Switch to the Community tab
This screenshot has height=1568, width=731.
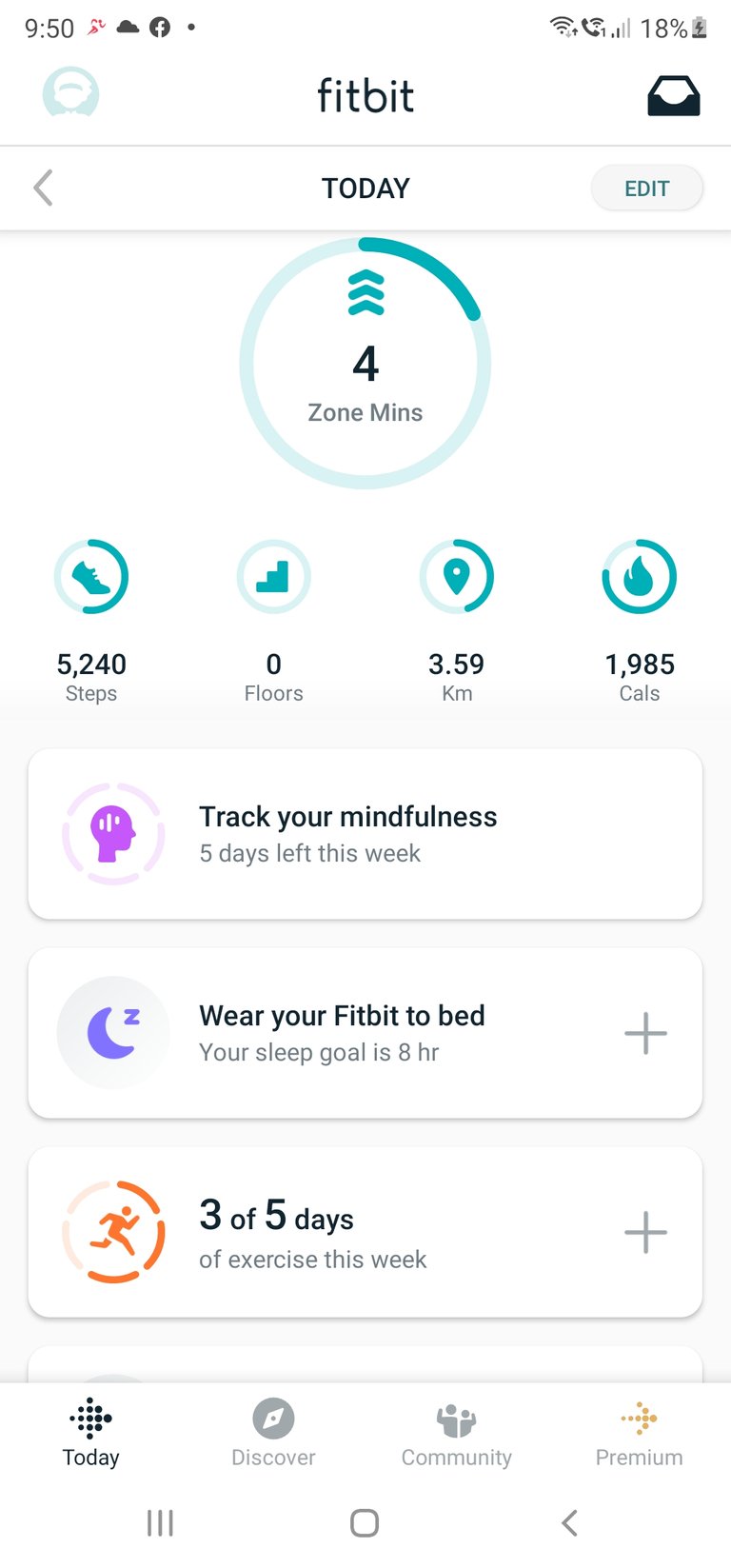[x=457, y=1433]
